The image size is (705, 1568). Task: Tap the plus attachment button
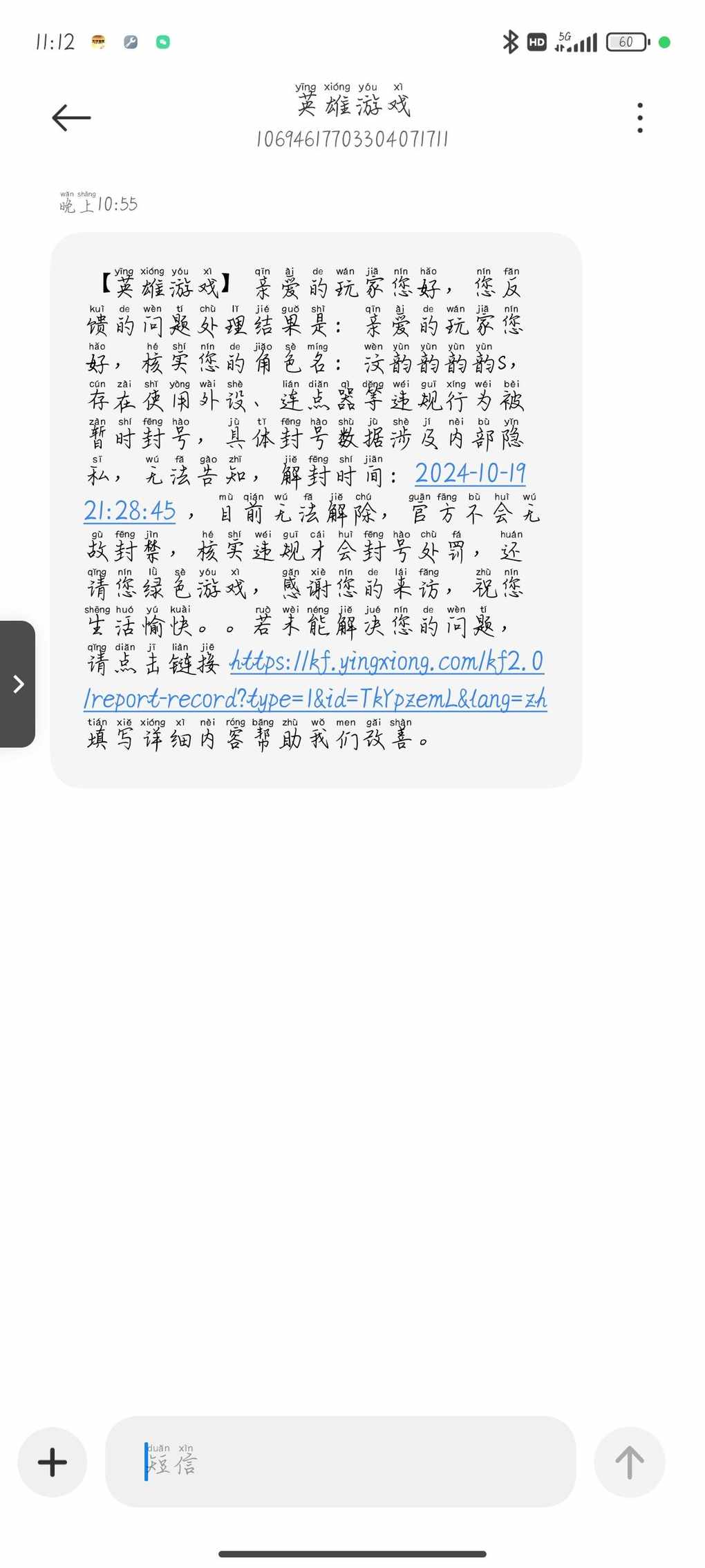coord(53,1462)
